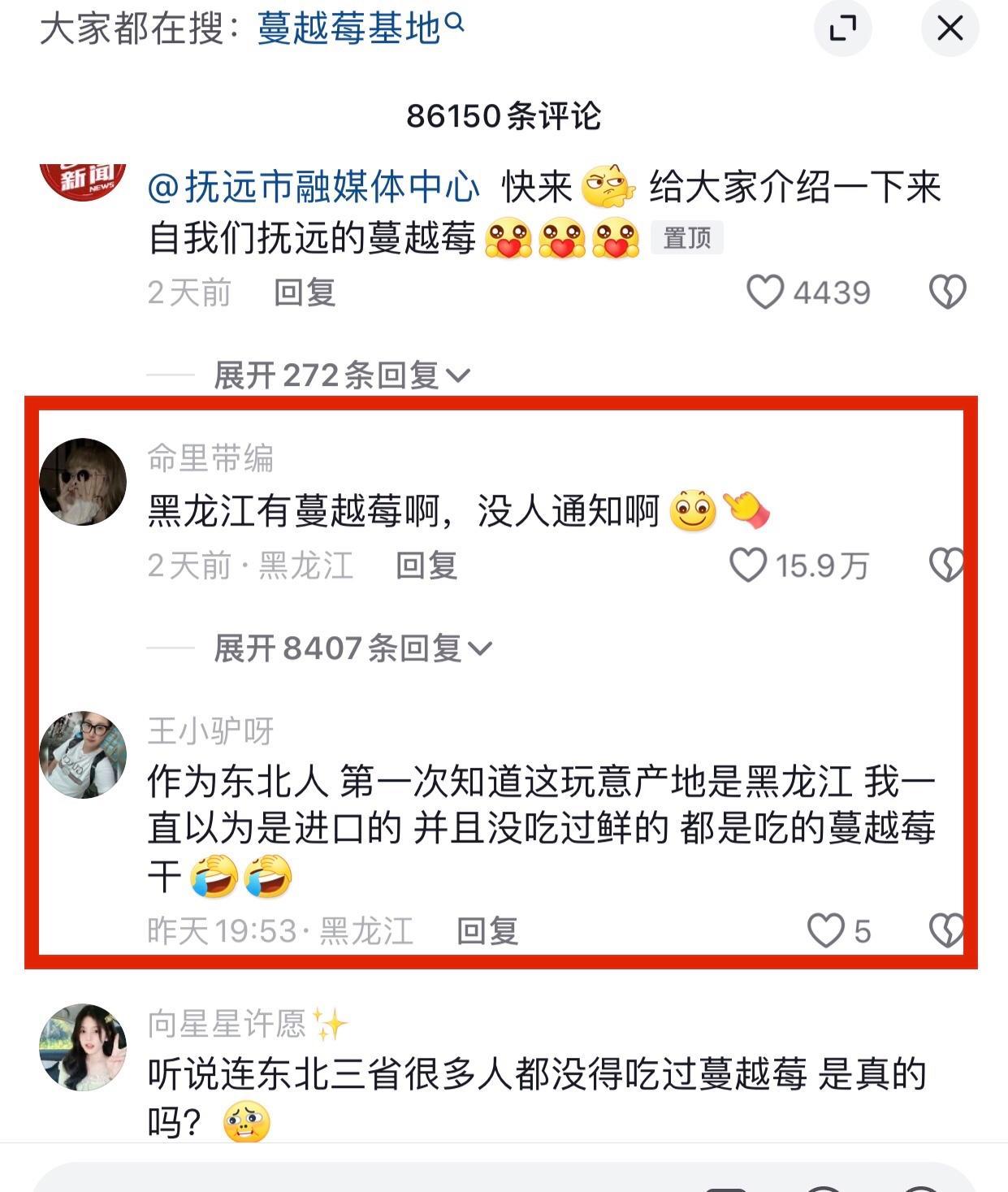
Task: Open the @抚远市融媒体中心 mention
Action: click(314, 188)
